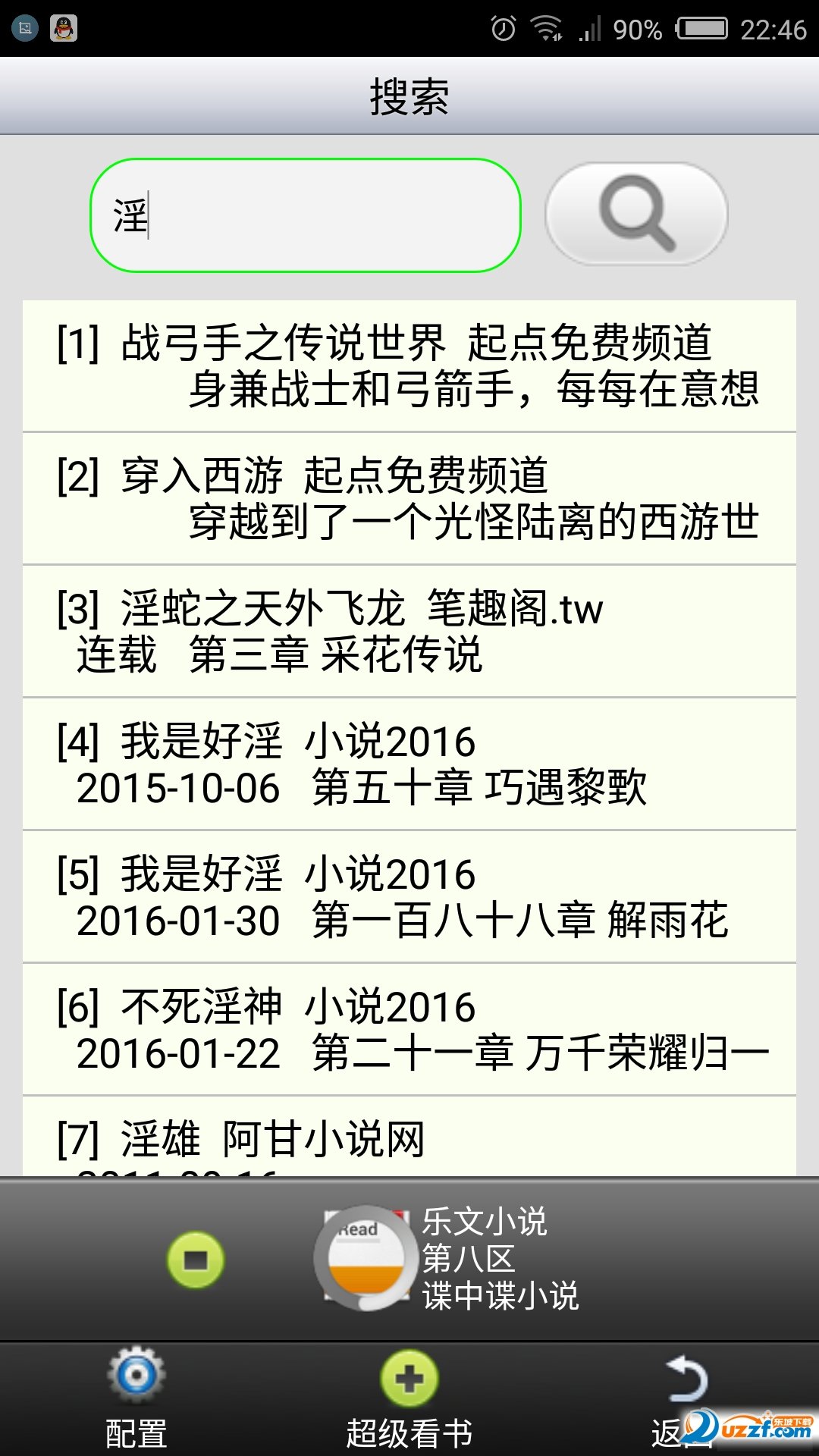819x1456 pixels.
Task: Open result 战弓手之传说世界
Action: coord(409,366)
